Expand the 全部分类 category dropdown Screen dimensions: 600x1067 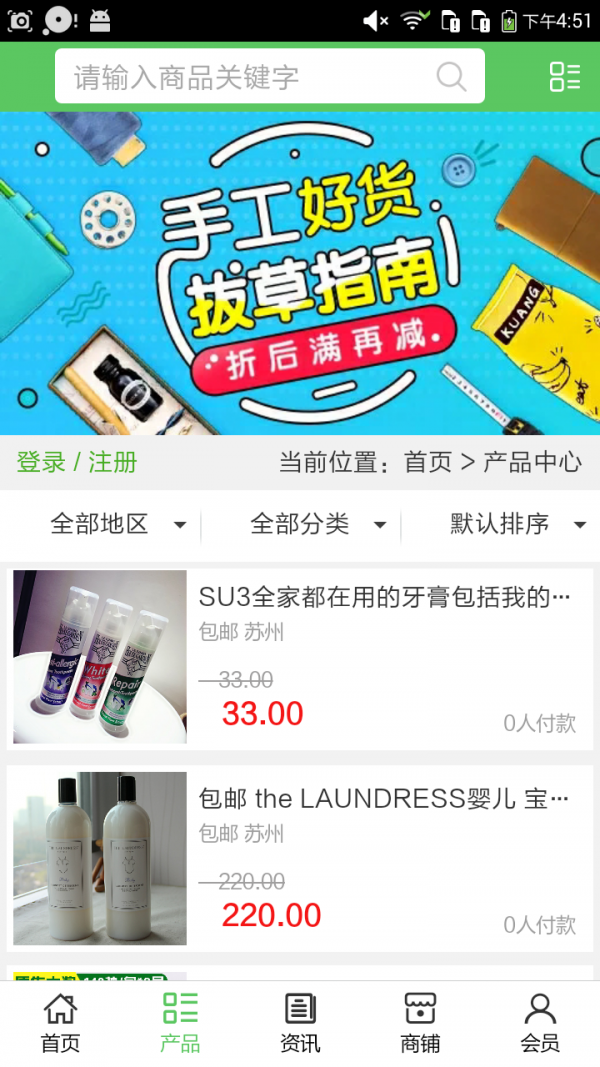(317, 524)
